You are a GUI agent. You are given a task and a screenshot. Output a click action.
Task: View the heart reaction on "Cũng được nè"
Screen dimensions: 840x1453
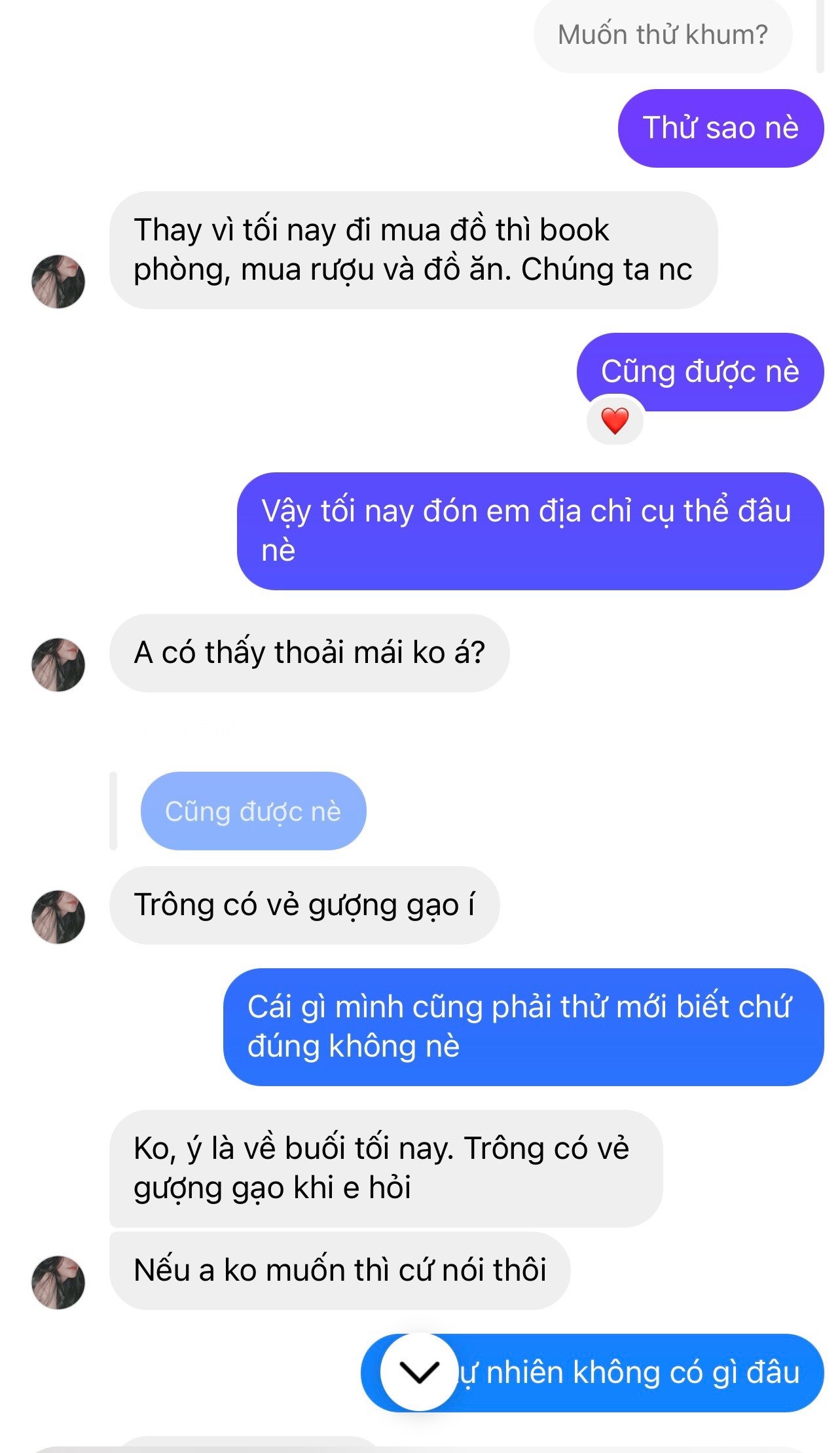click(x=615, y=421)
